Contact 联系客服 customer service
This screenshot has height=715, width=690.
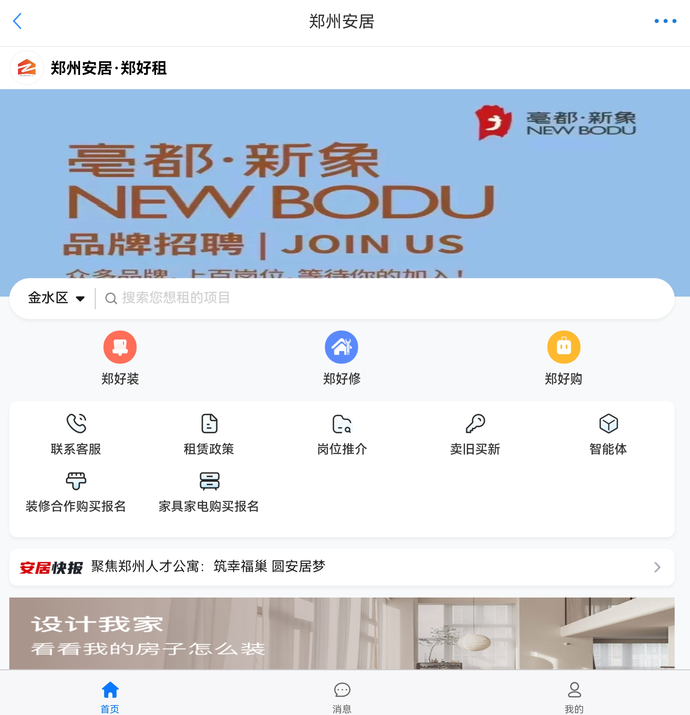coord(76,435)
